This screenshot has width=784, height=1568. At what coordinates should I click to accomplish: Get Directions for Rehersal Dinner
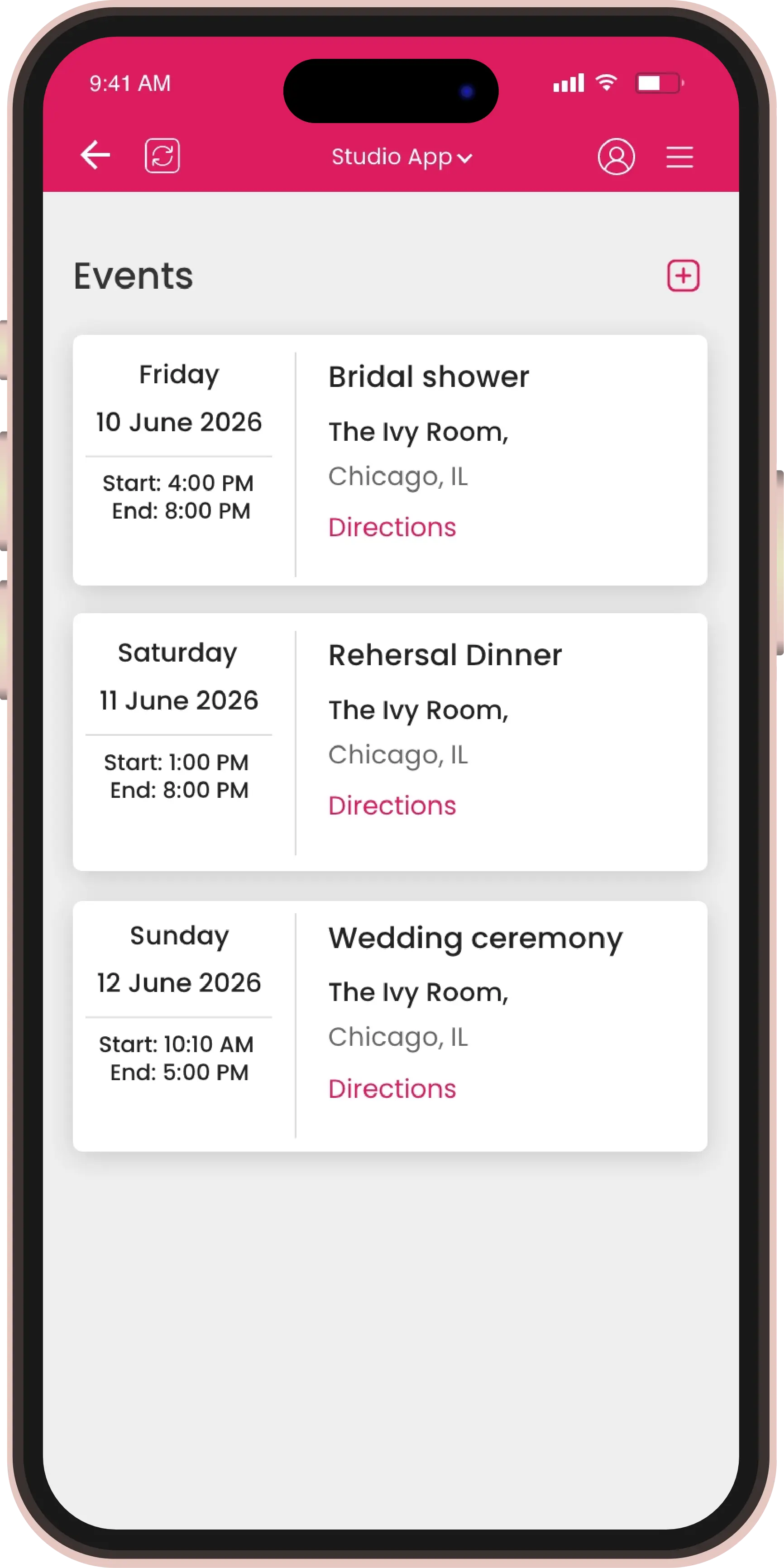point(392,805)
